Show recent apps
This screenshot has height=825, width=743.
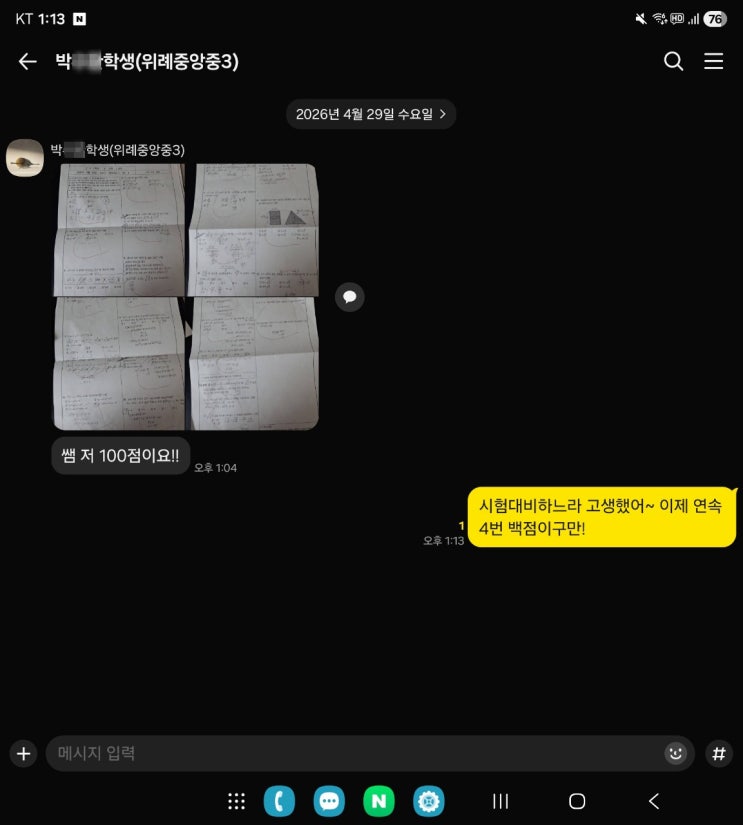tap(501, 801)
